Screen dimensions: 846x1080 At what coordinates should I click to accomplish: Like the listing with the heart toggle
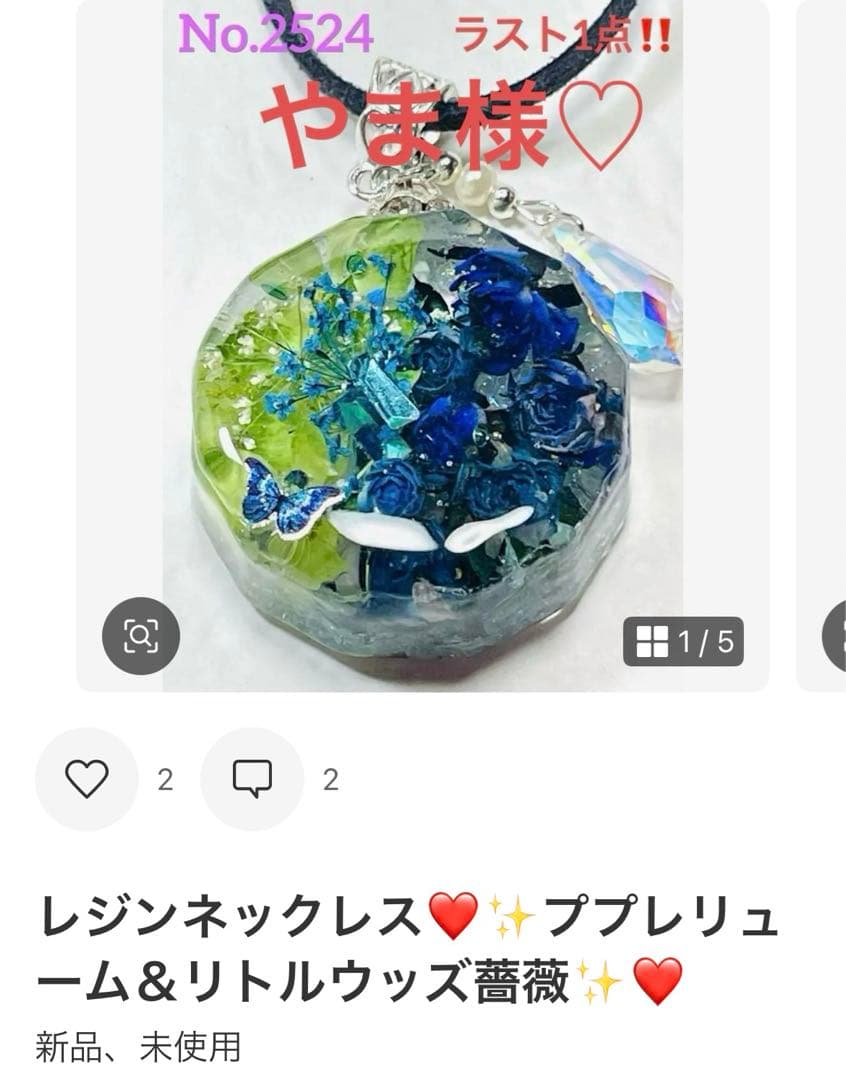click(88, 776)
